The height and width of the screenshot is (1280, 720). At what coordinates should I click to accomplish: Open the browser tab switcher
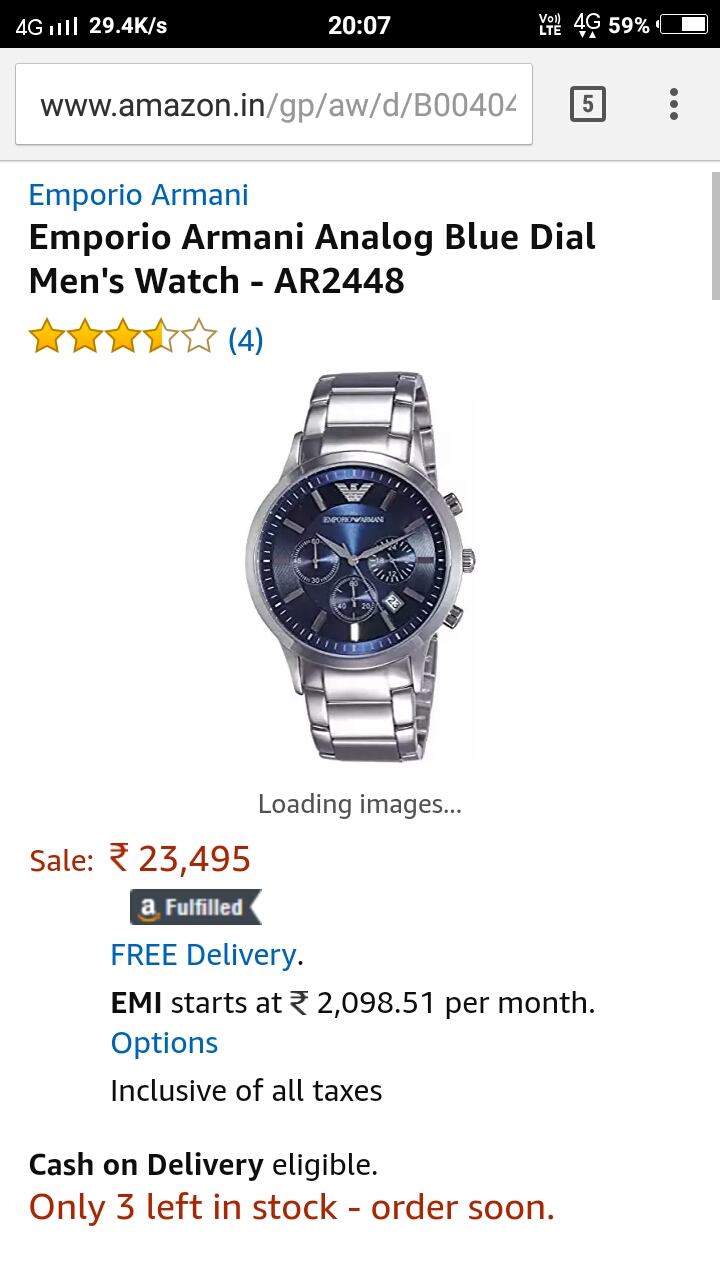click(587, 104)
